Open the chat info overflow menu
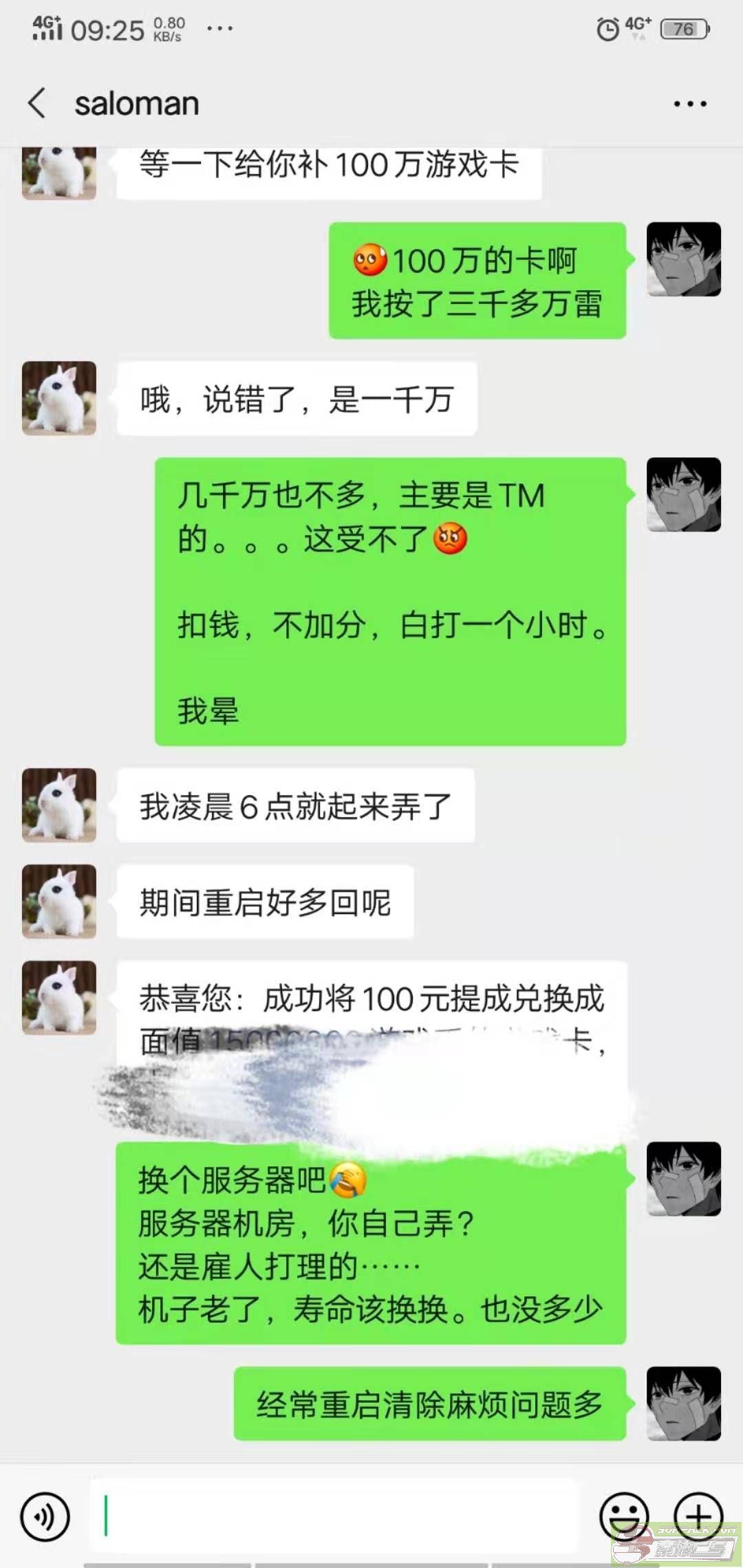The image size is (743, 1568). click(690, 104)
